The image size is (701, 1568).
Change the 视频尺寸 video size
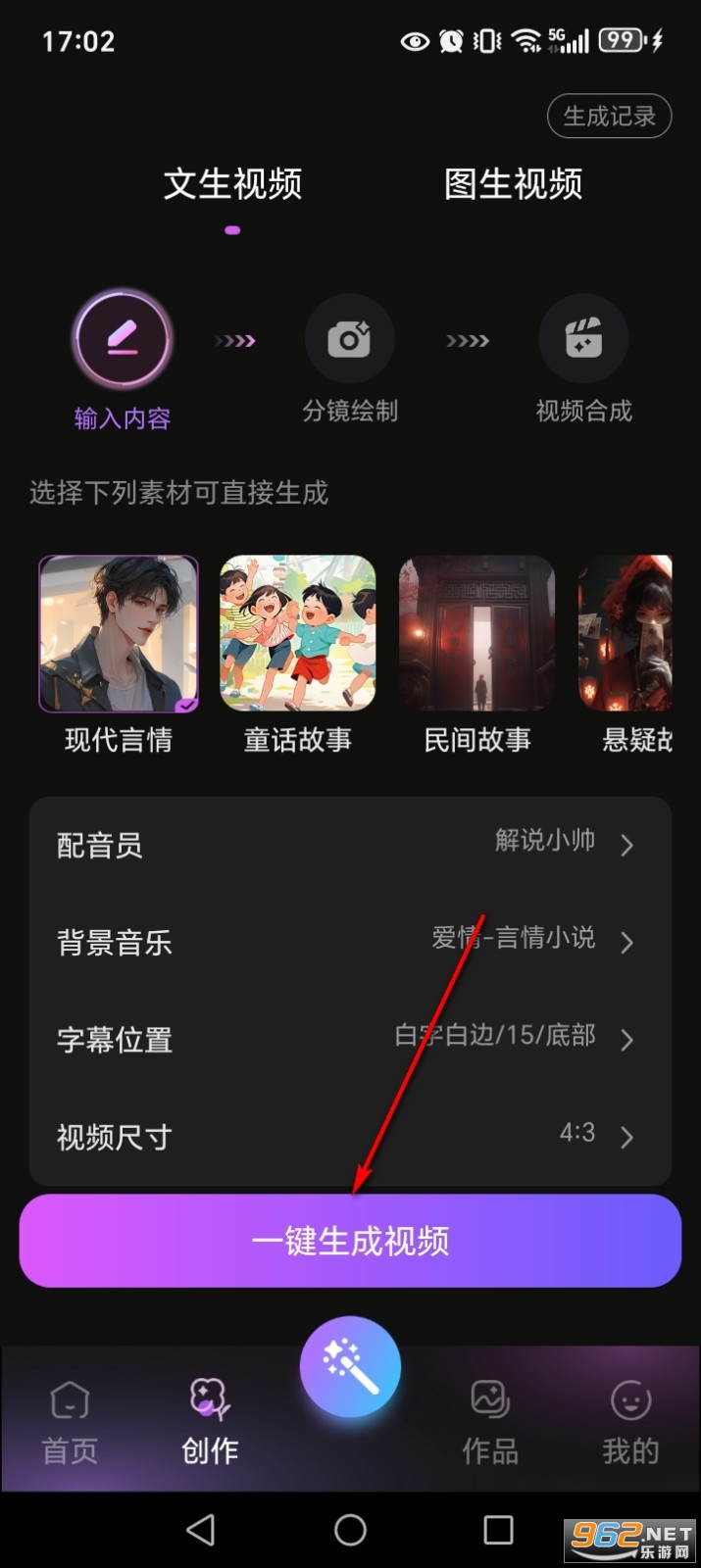point(350,1136)
